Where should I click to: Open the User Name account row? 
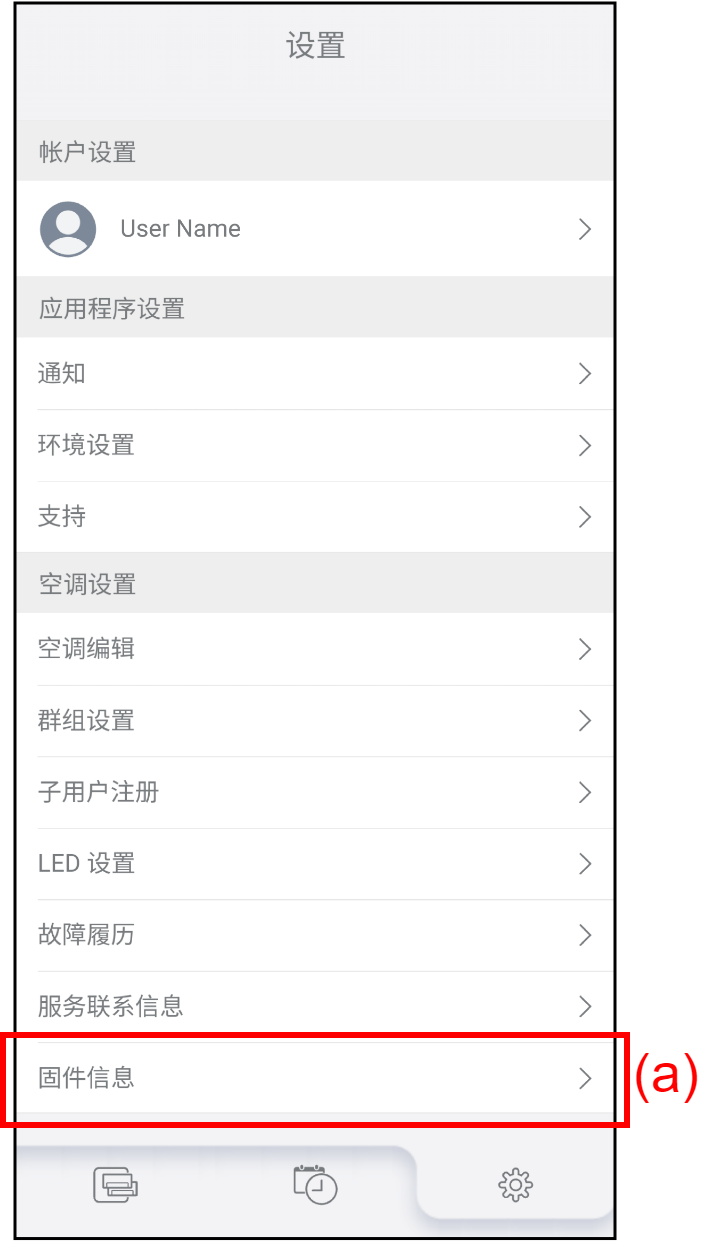pos(314,229)
